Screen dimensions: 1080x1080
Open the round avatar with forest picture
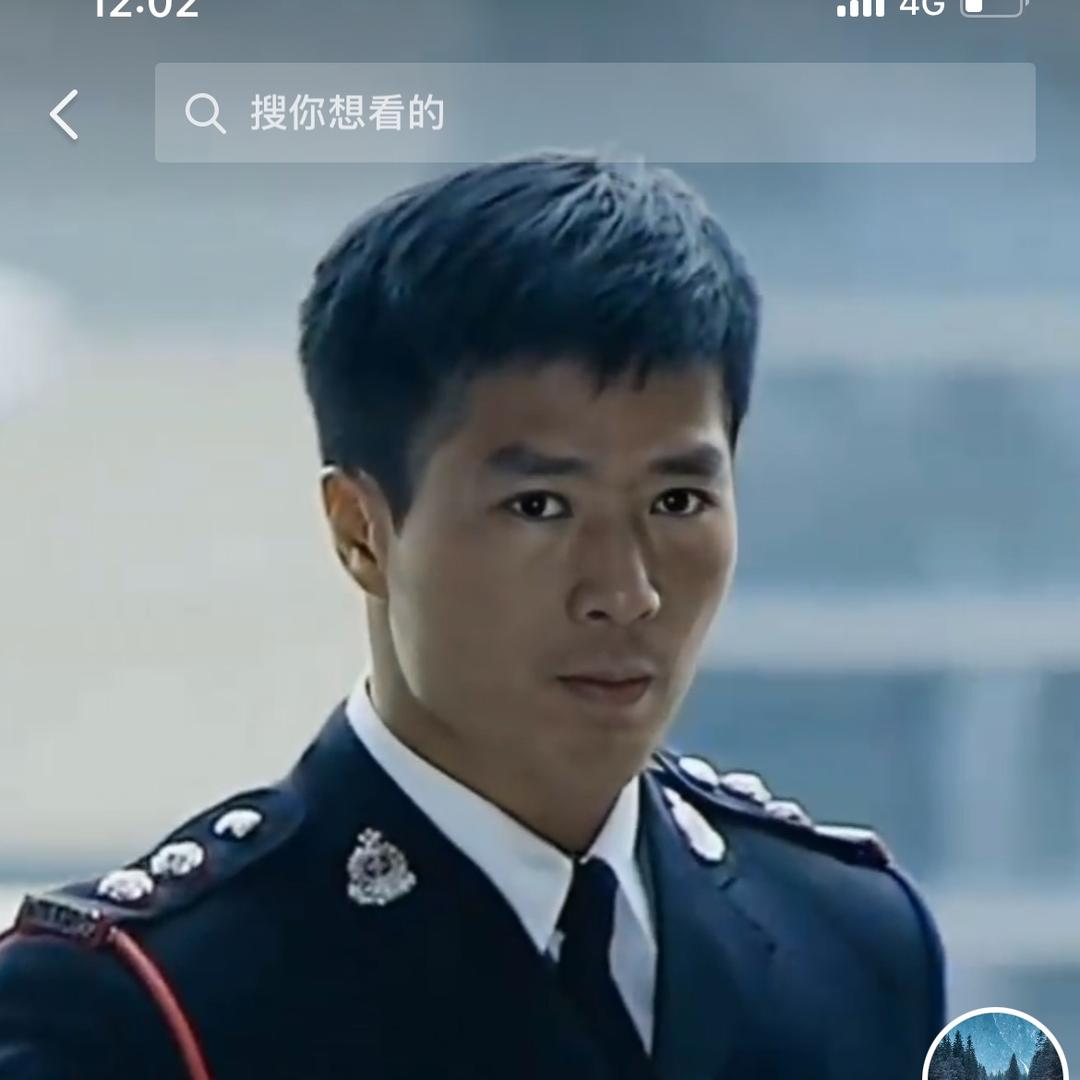coord(995,1052)
